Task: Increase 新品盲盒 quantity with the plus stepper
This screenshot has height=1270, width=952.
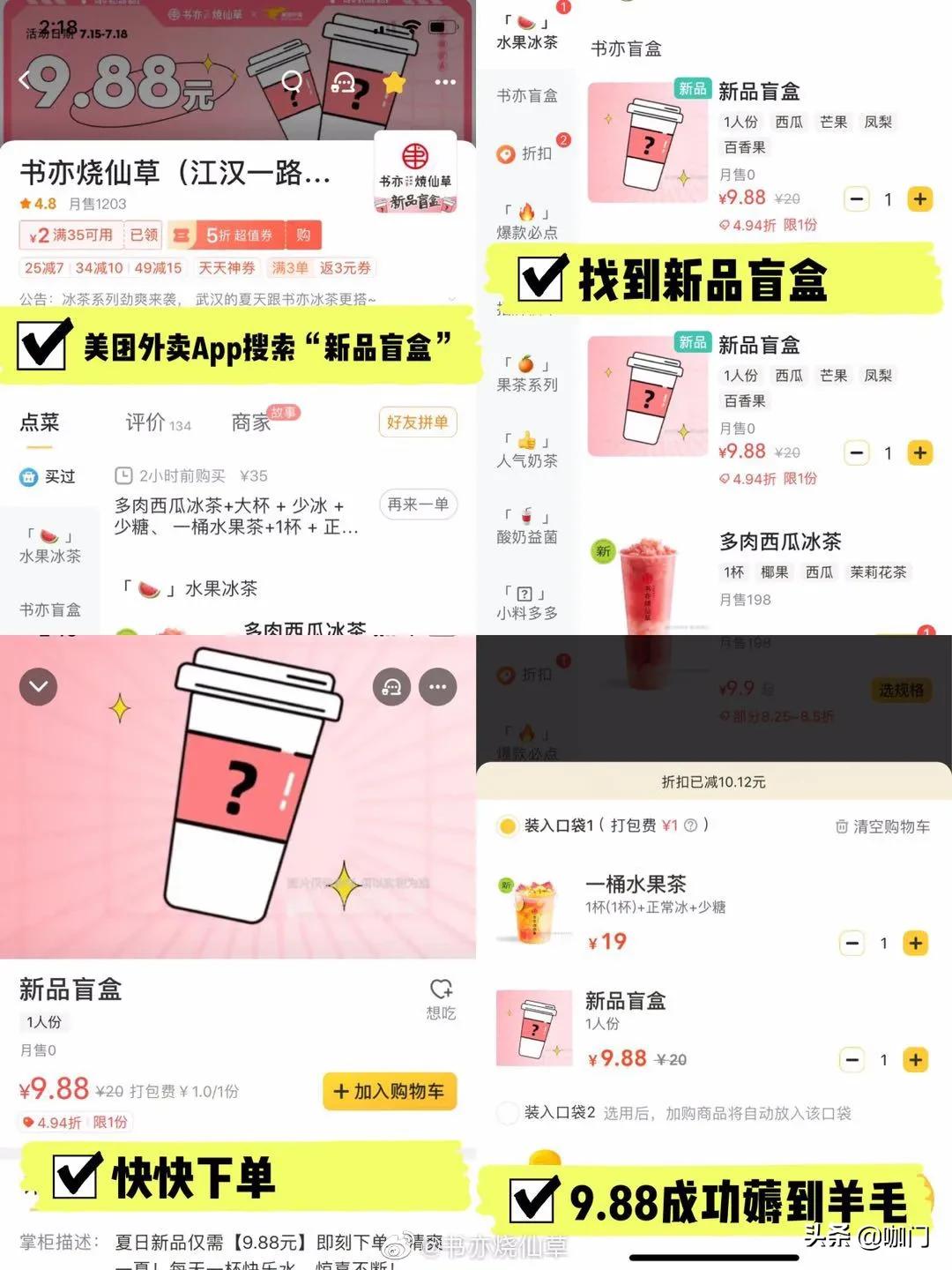Action: coord(919,199)
